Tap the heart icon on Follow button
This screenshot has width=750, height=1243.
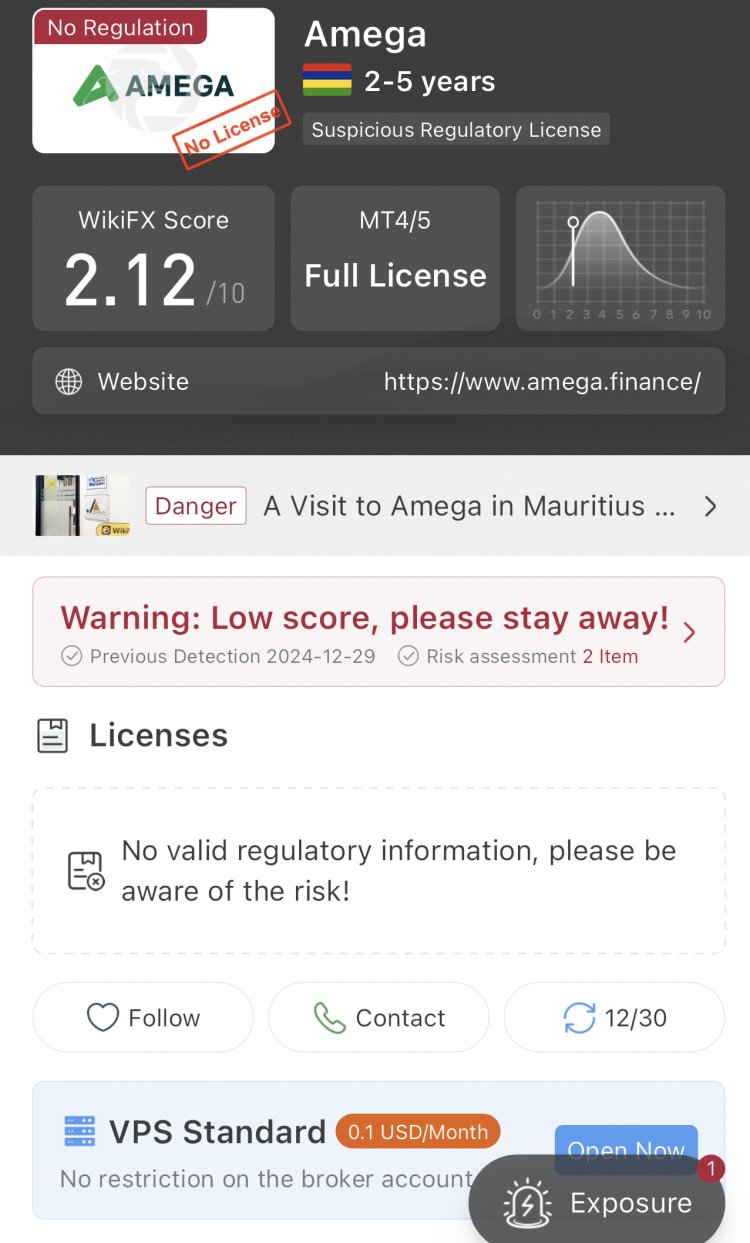(x=101, y=1017)
